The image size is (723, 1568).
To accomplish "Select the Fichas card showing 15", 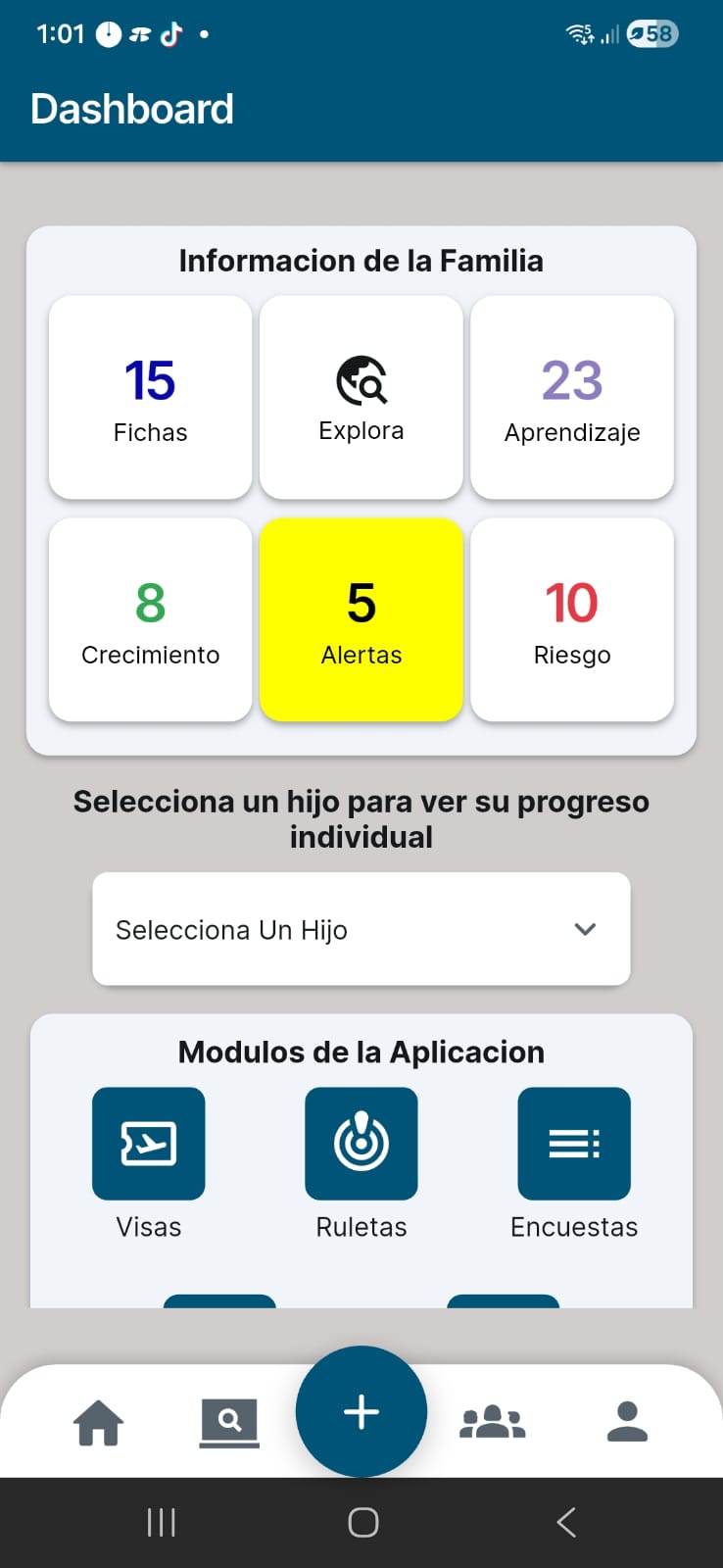I will 149,397.
